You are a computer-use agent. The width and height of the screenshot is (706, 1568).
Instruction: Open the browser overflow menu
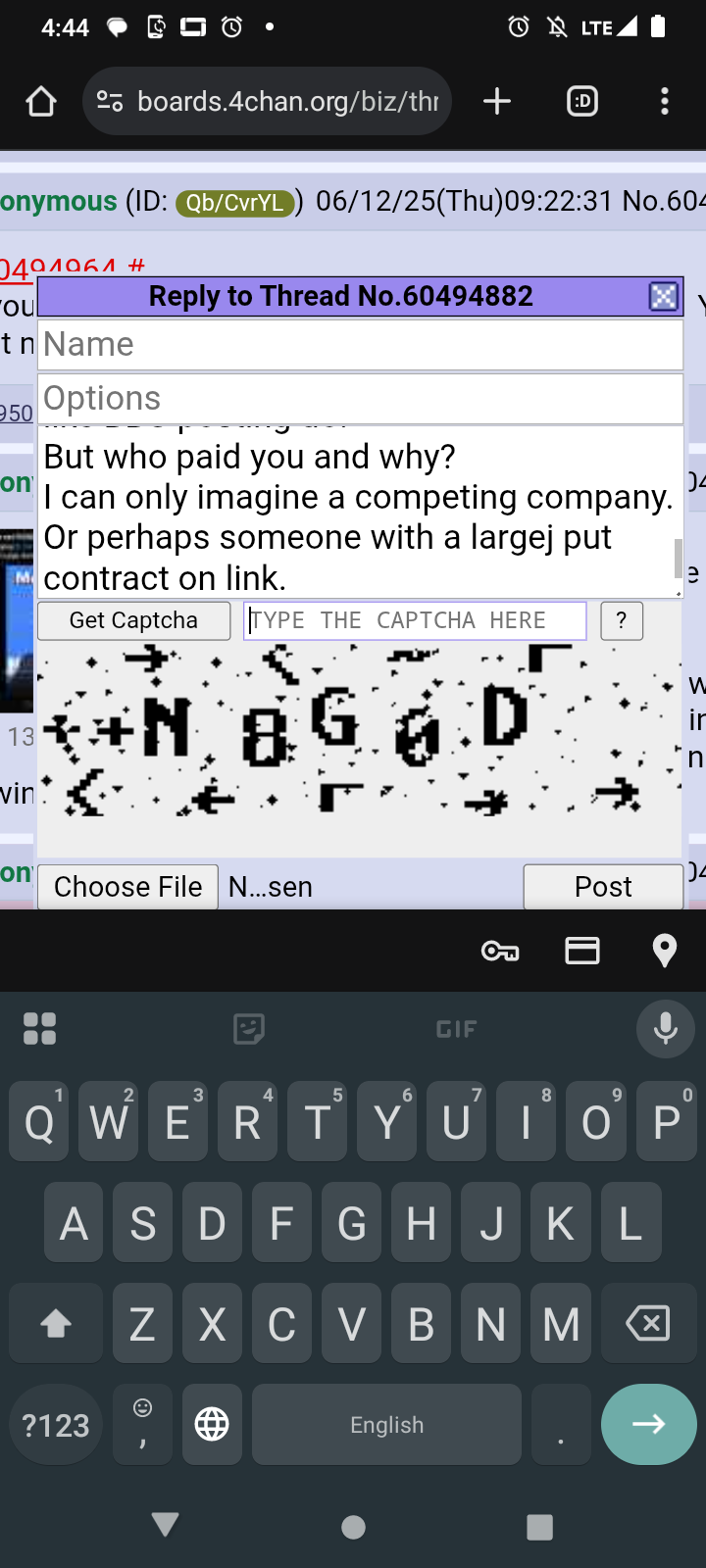coord(665,101)
